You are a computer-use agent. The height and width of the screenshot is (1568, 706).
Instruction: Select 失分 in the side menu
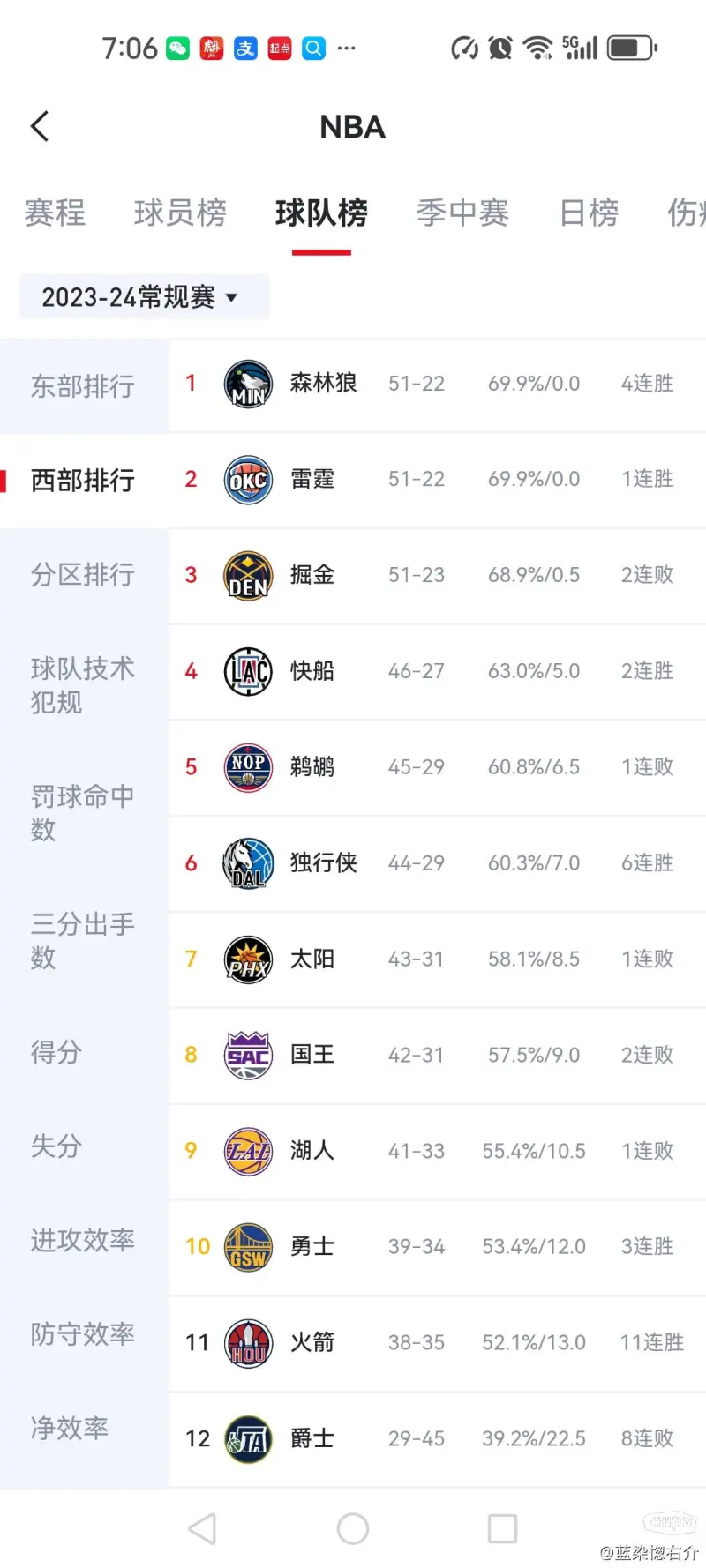coord(84,1146)
